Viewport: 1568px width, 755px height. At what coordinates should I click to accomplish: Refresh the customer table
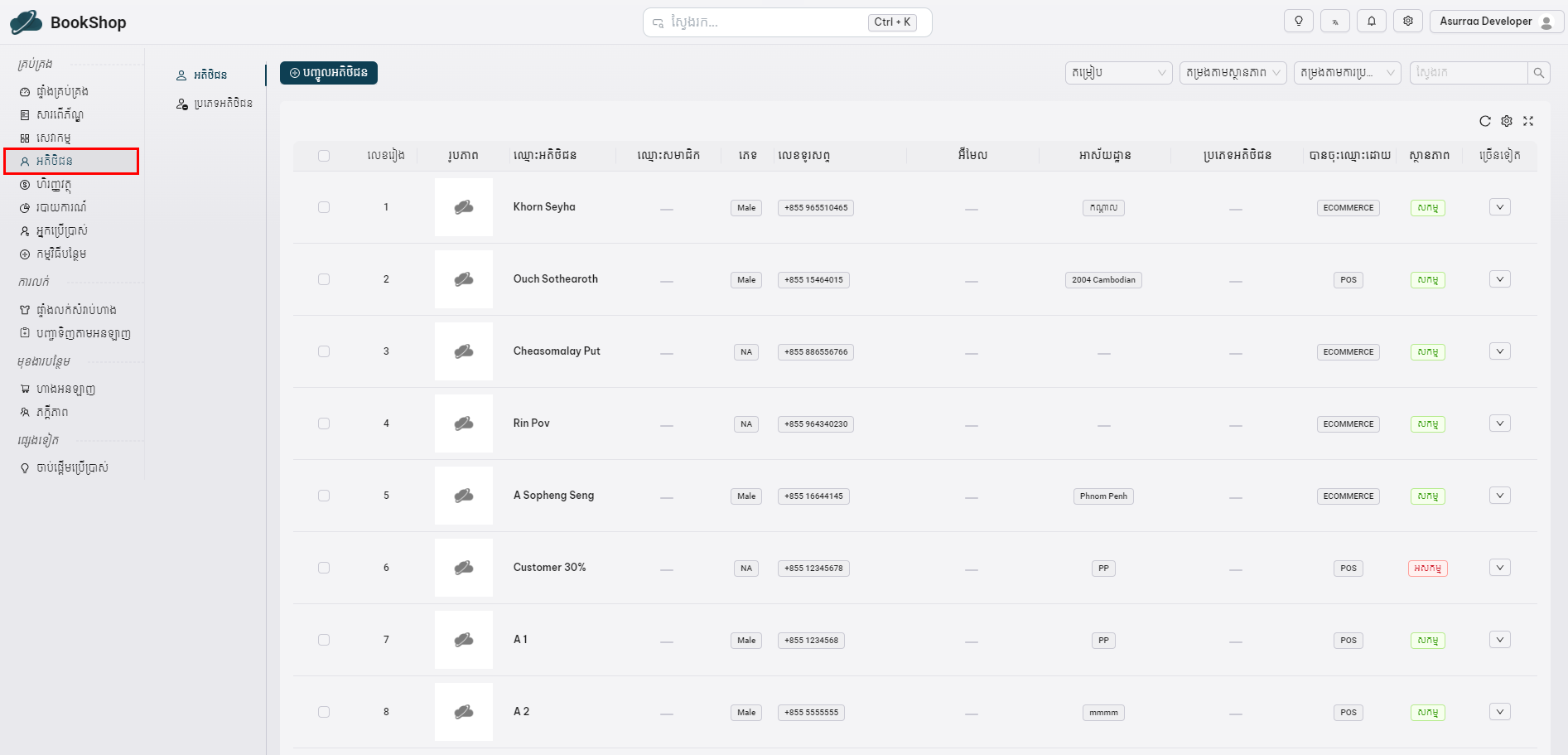click(1485, 121)
